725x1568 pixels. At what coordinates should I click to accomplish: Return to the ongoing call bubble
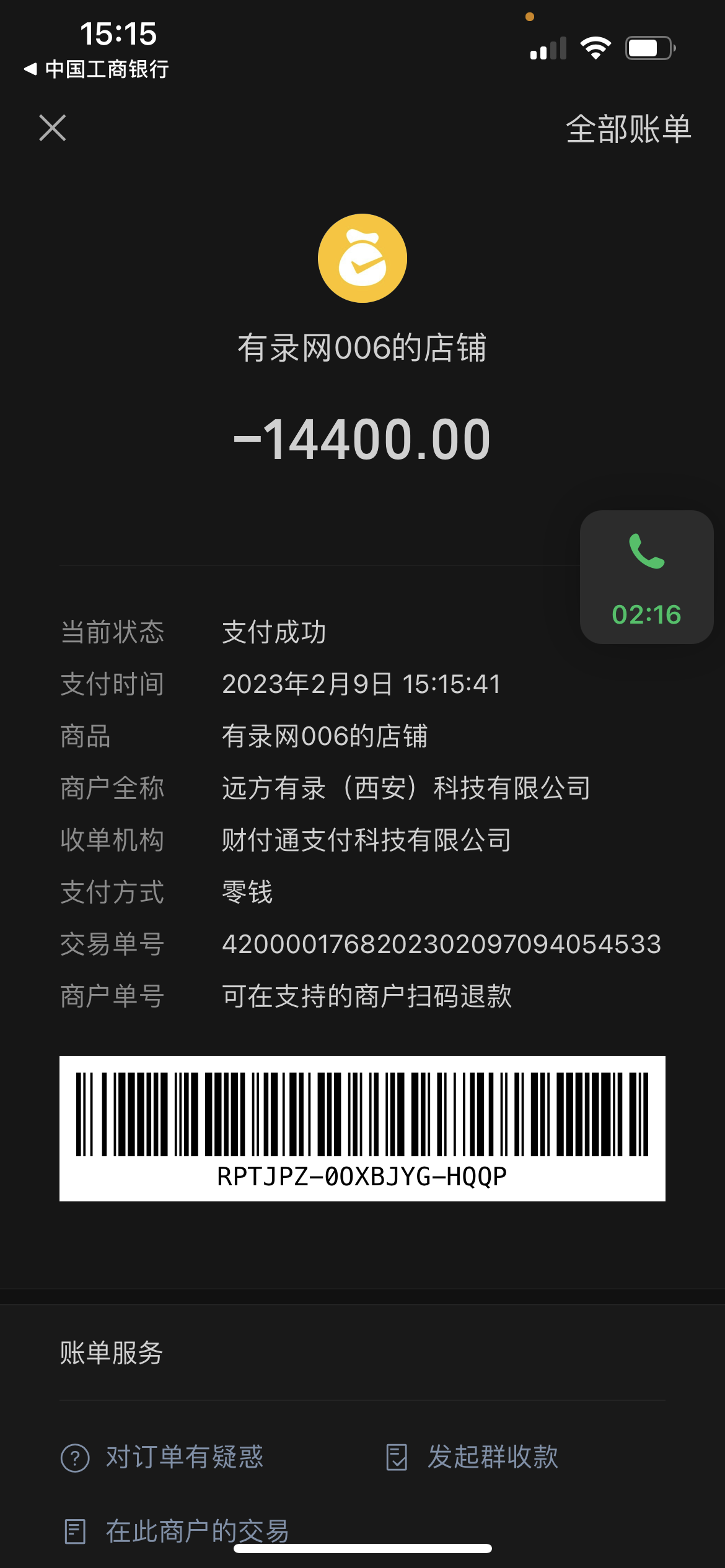coord(646,577)
